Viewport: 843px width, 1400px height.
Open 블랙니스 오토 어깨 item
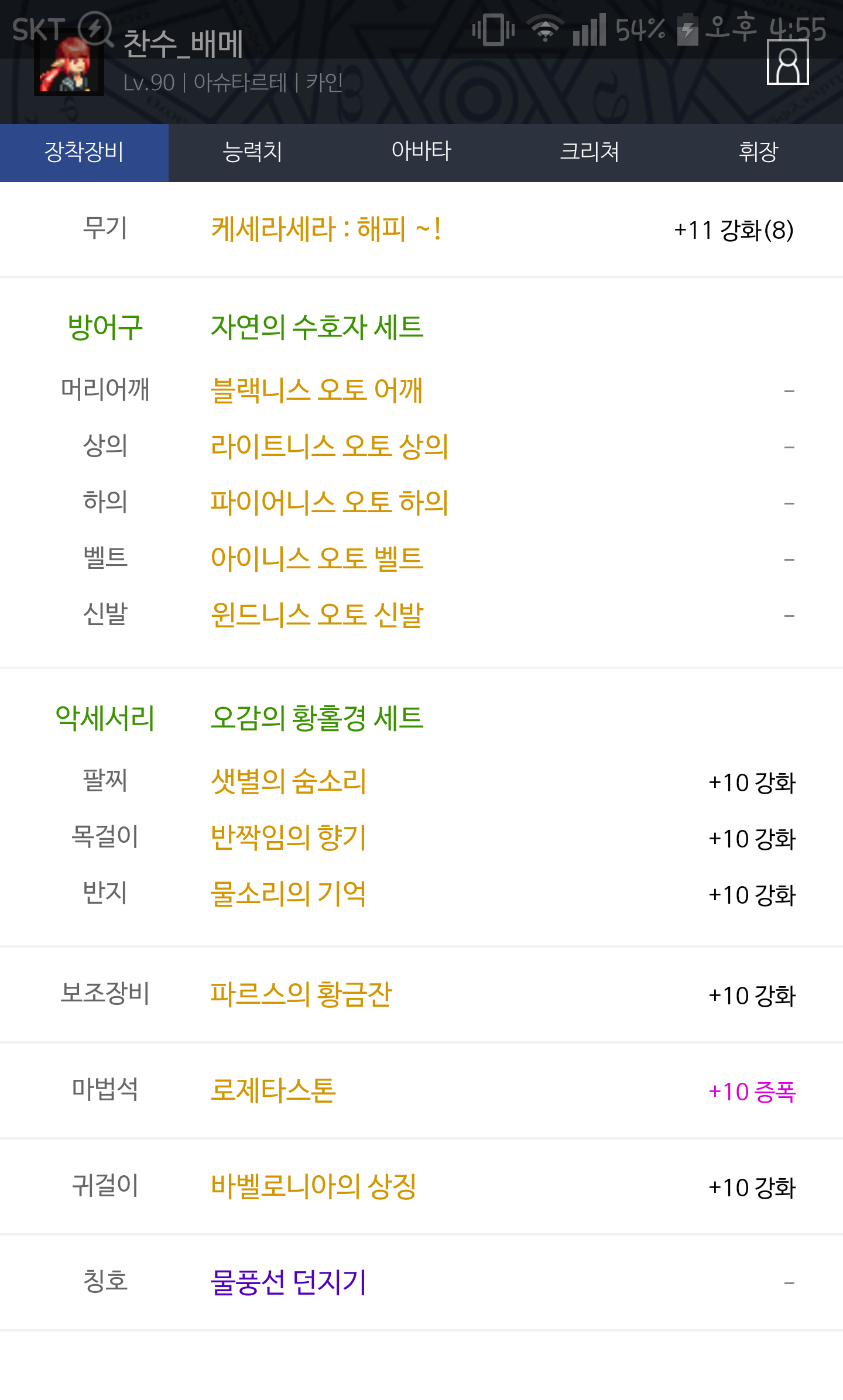(x=316, y=390)
